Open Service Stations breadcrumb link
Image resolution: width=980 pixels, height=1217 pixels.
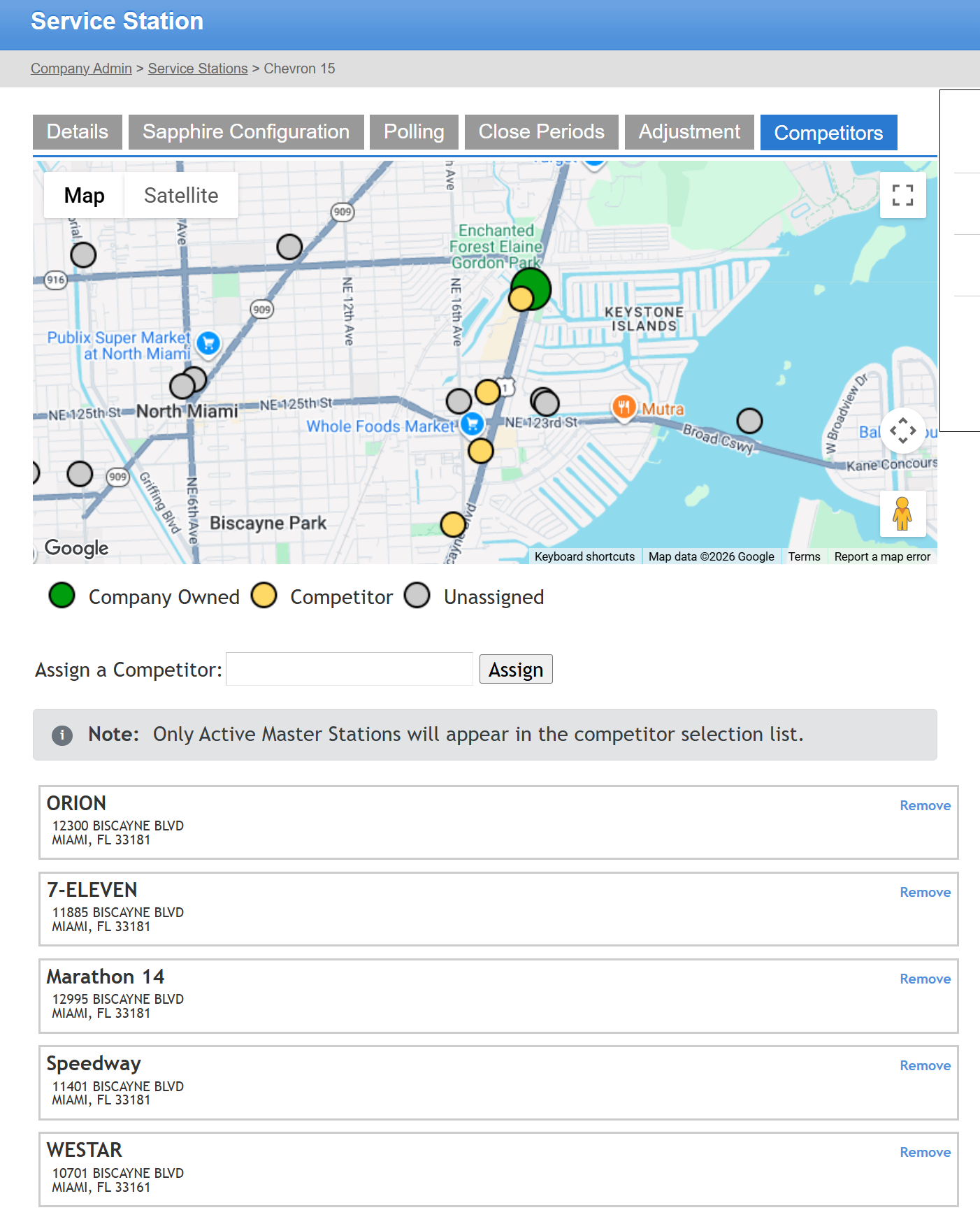(198, 69)
